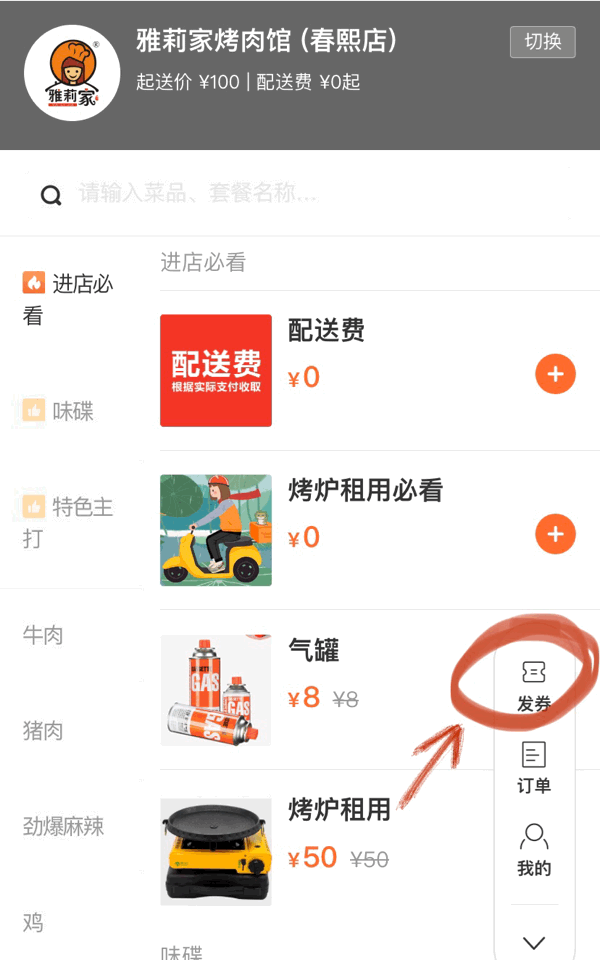Select the 劲爆麻辣 category
The width and height of the screenshot is (600, 960).
(x=63, y=827)
